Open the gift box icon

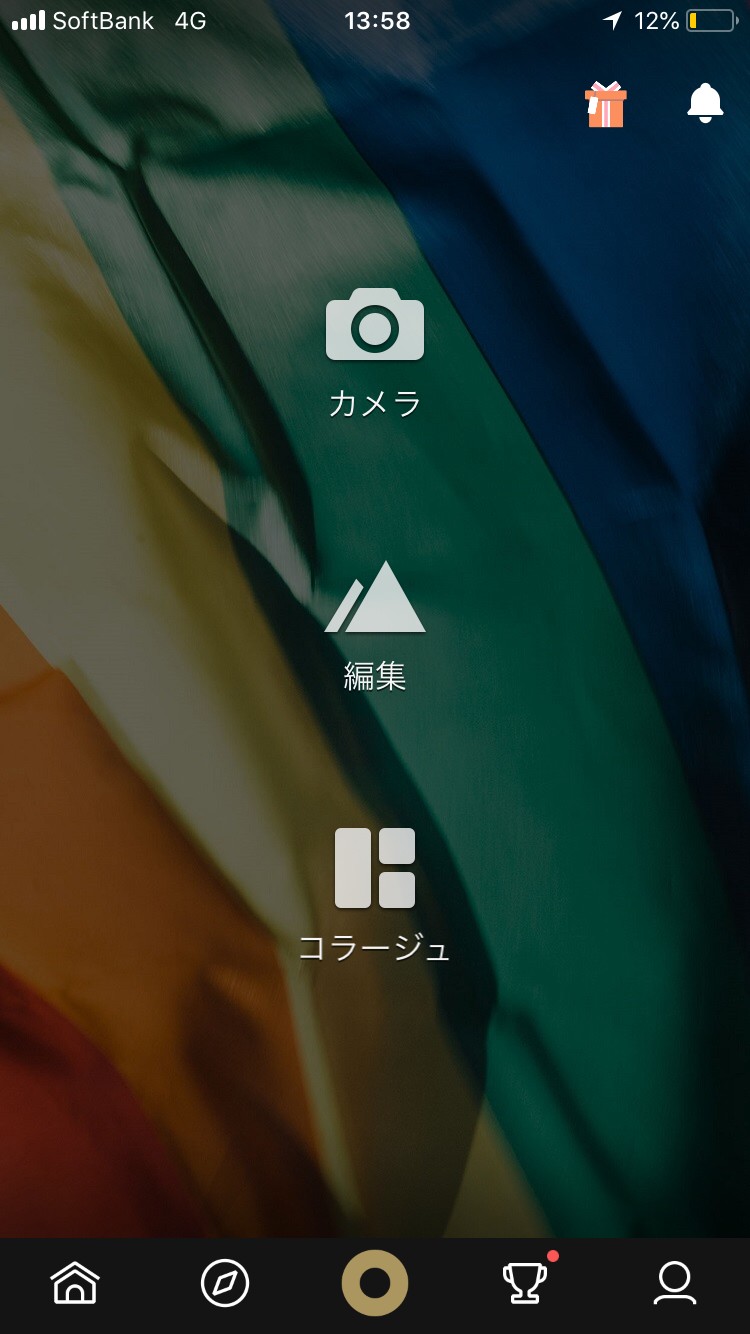(x=605, y=104)
